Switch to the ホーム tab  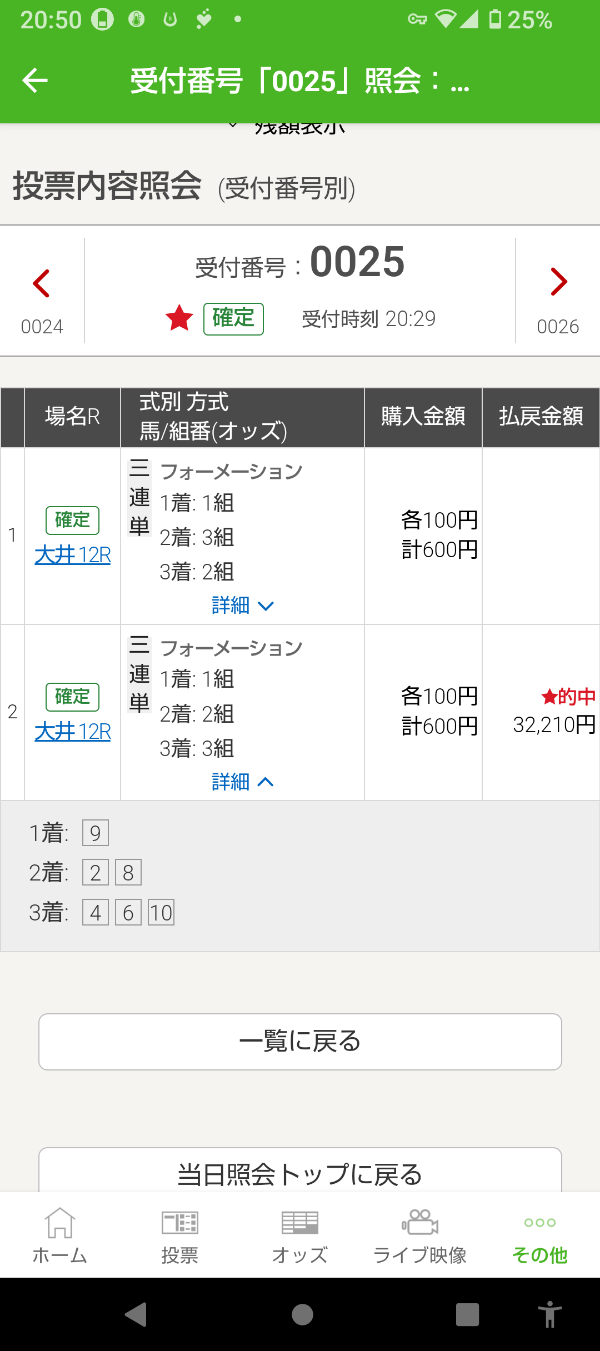(x=60, y=1235)
